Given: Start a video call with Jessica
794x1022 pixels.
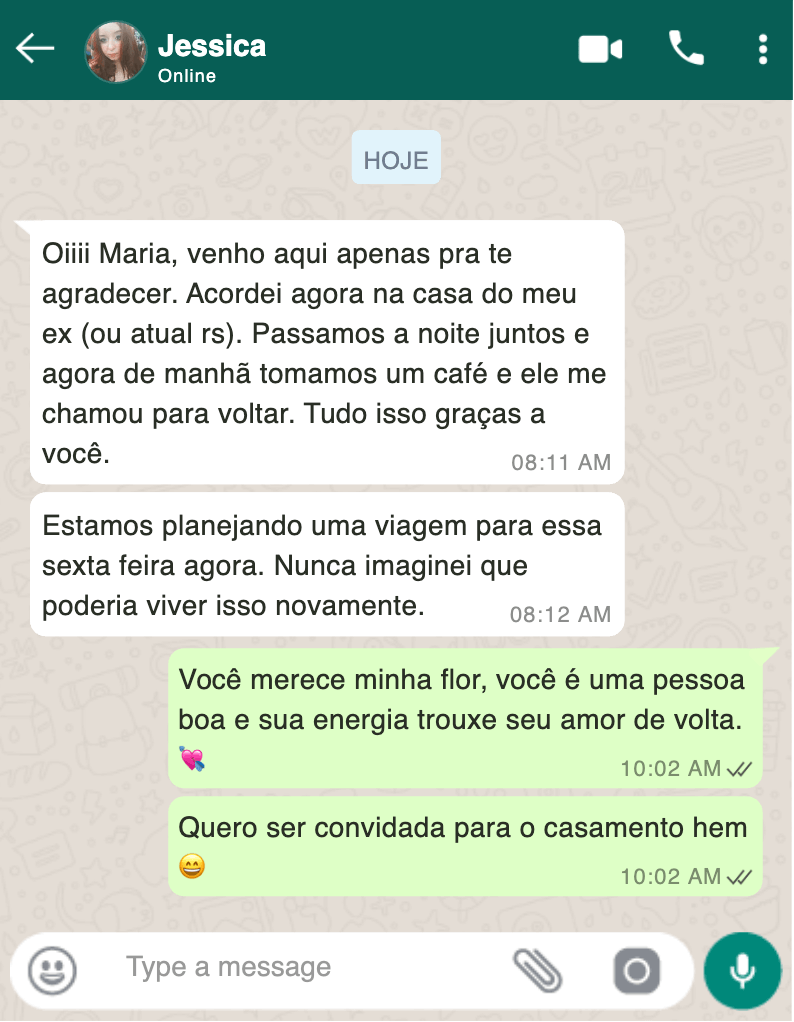Looking at the screenshot, I should [x=600, y=48].
